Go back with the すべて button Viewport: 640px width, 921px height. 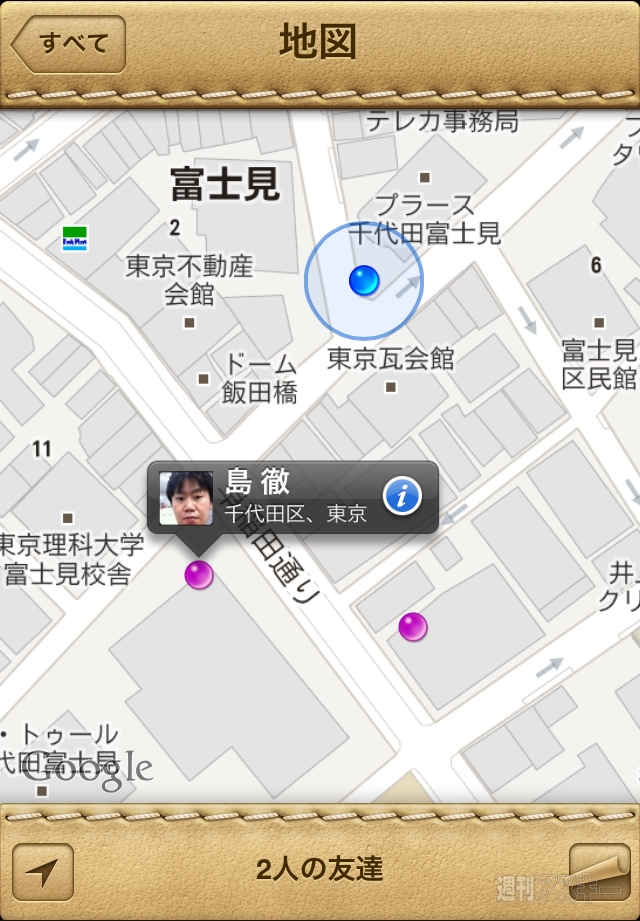[x=70, y=44]
